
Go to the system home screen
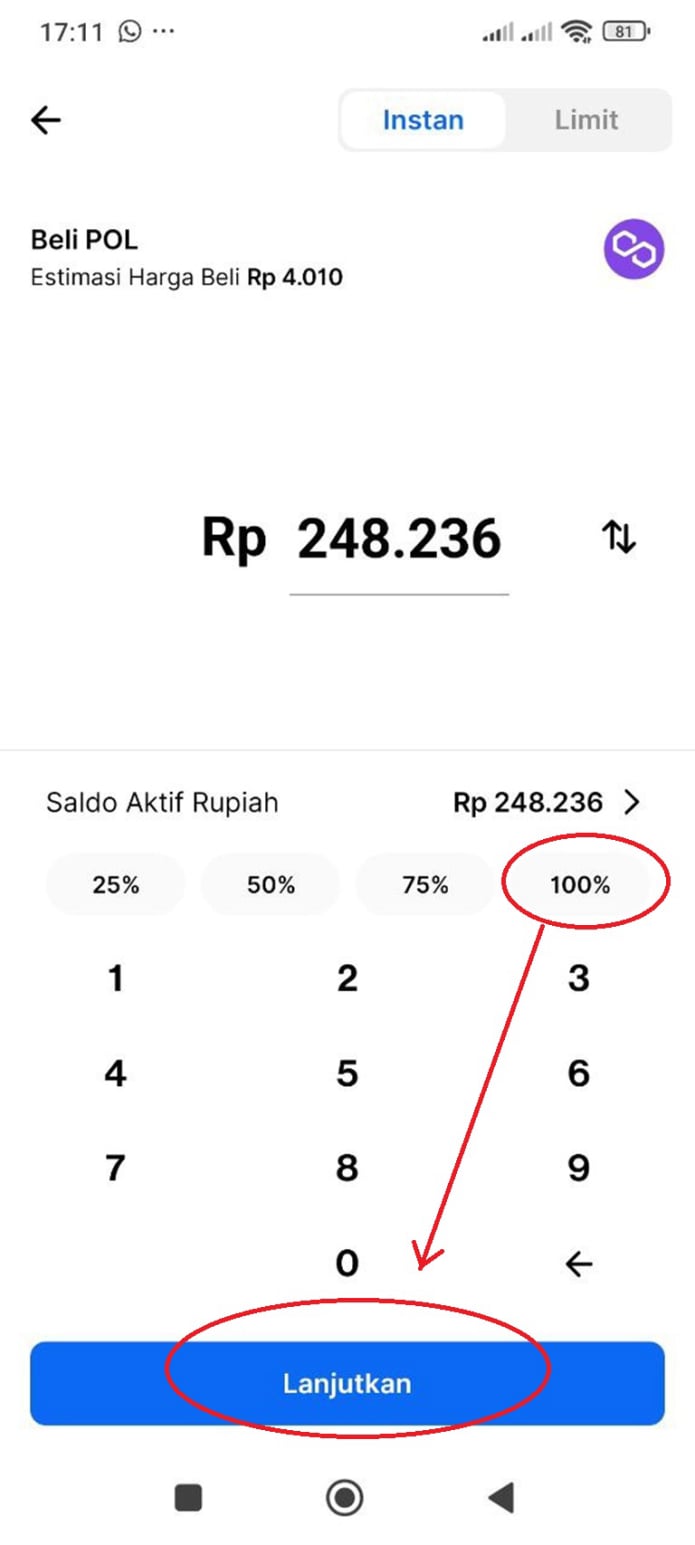click(345, 1497)
